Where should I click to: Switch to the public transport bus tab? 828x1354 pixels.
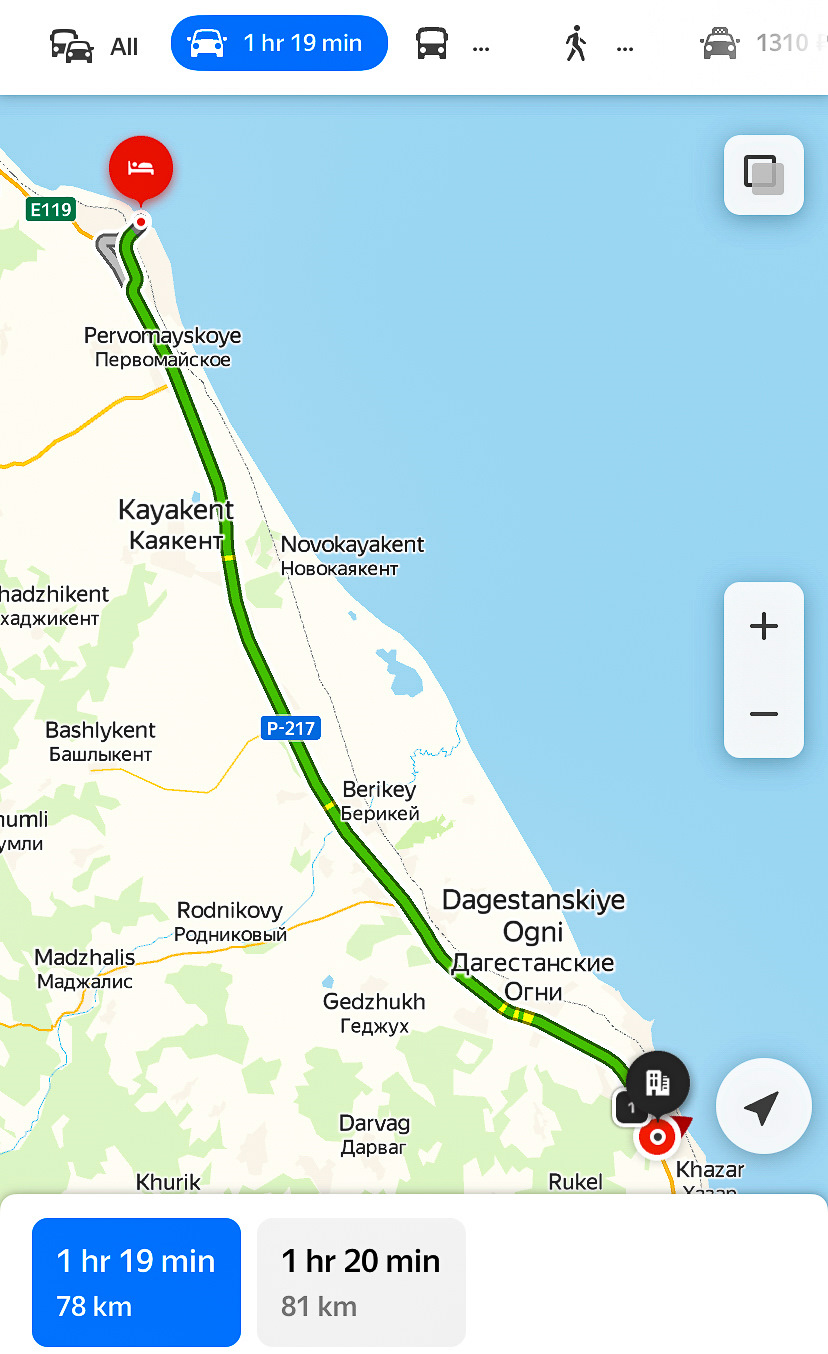[453, 46]
